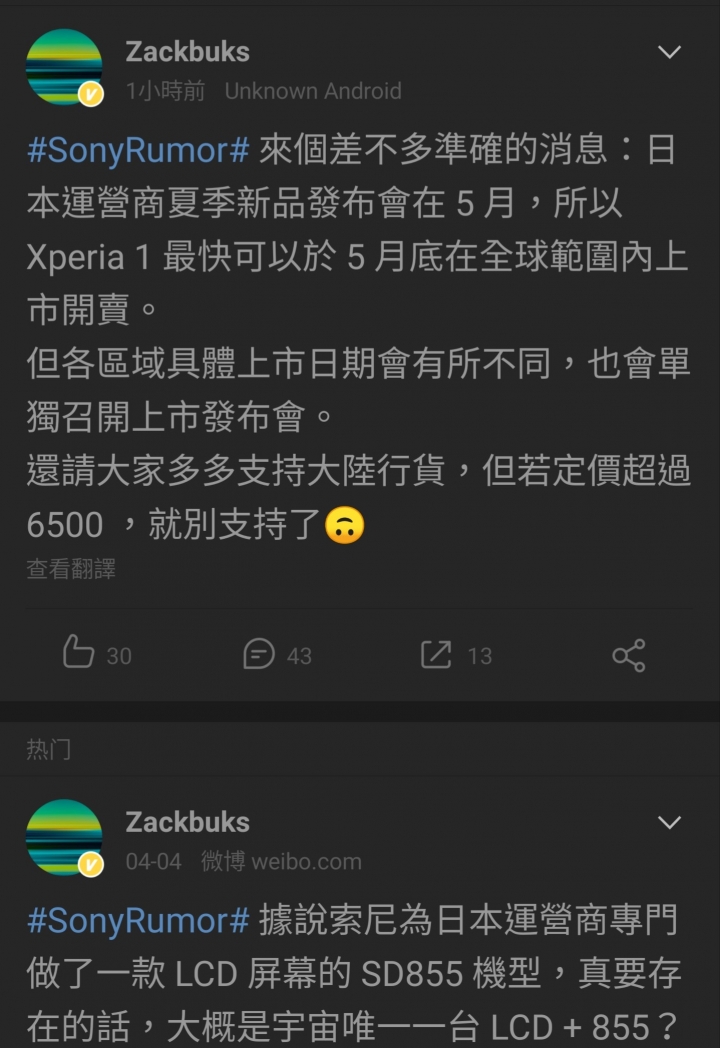Open the Zackbuks username on the 04-04 post

tap(187, 822)
